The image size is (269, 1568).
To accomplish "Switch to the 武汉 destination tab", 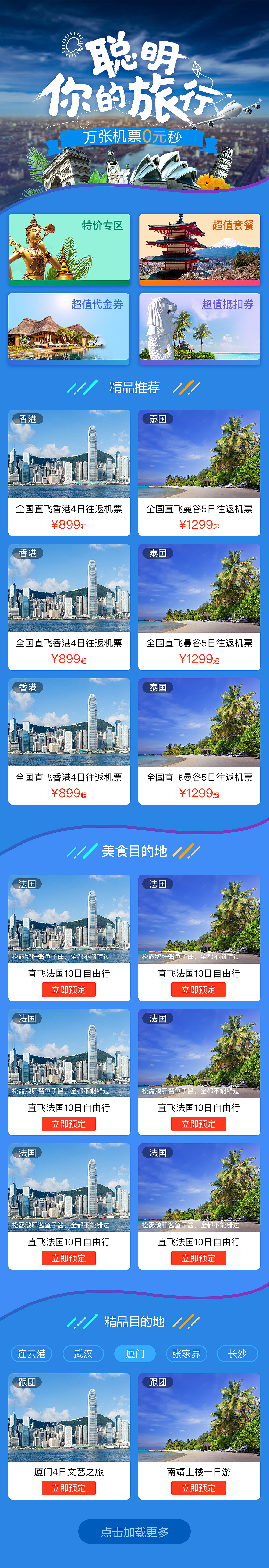I will (83, 1354).
